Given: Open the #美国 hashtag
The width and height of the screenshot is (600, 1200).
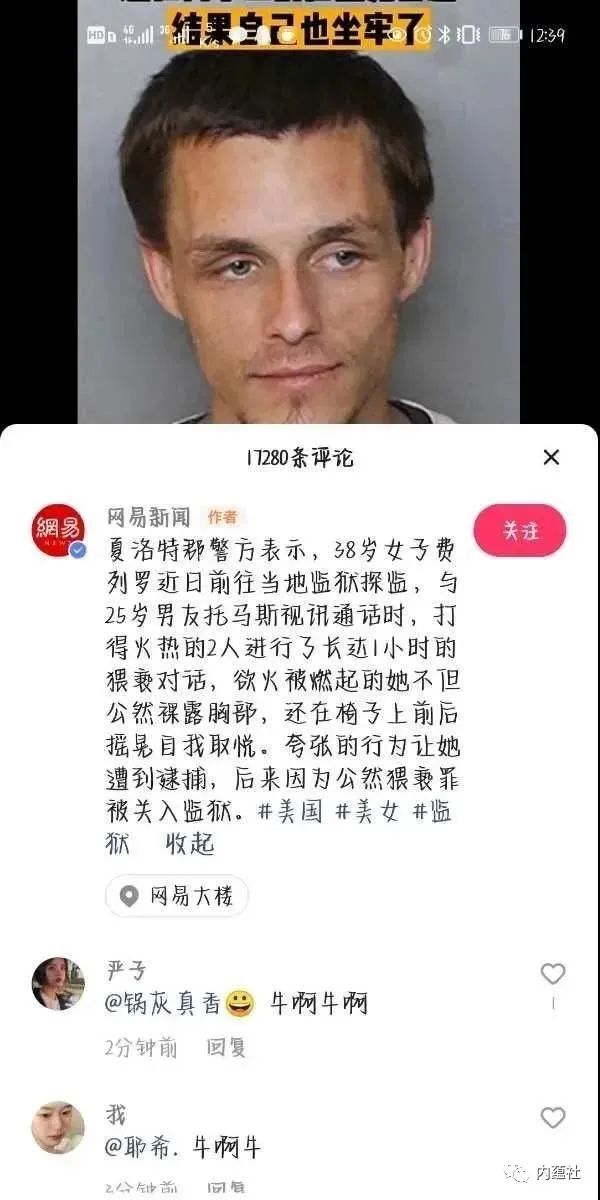Looking at the screenshot, I should tap(290, 811).
